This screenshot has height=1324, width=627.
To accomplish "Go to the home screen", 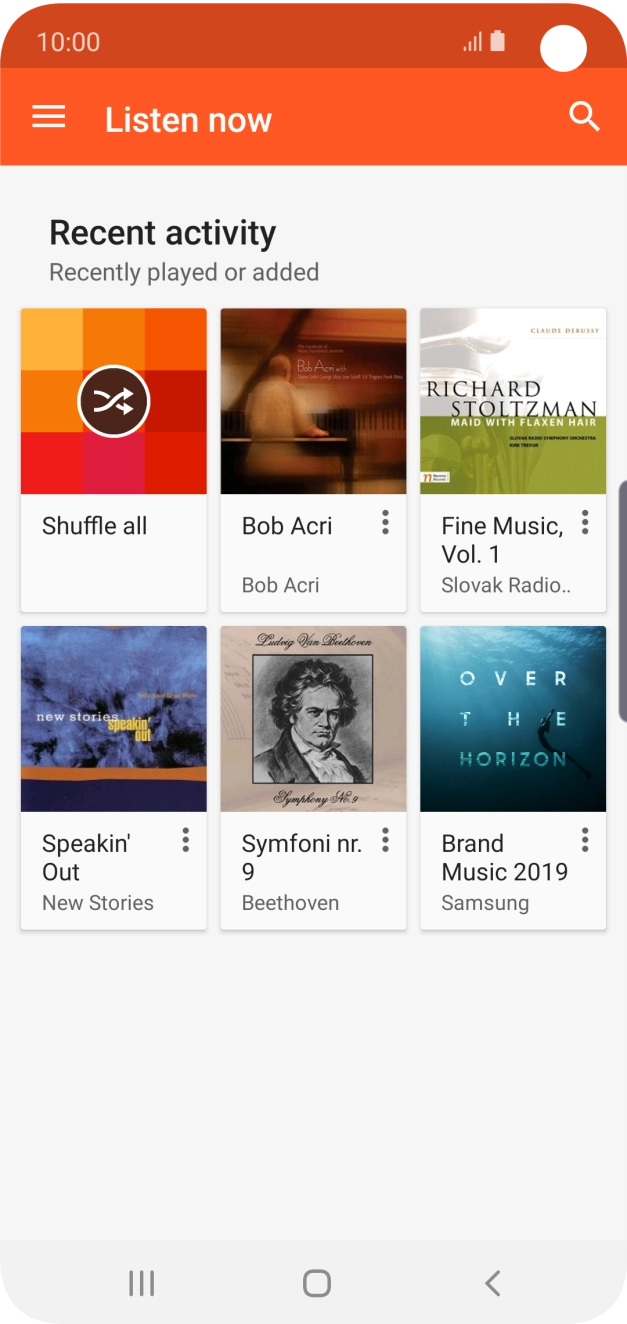I will pyautogui.click(x=316, y=1283).
